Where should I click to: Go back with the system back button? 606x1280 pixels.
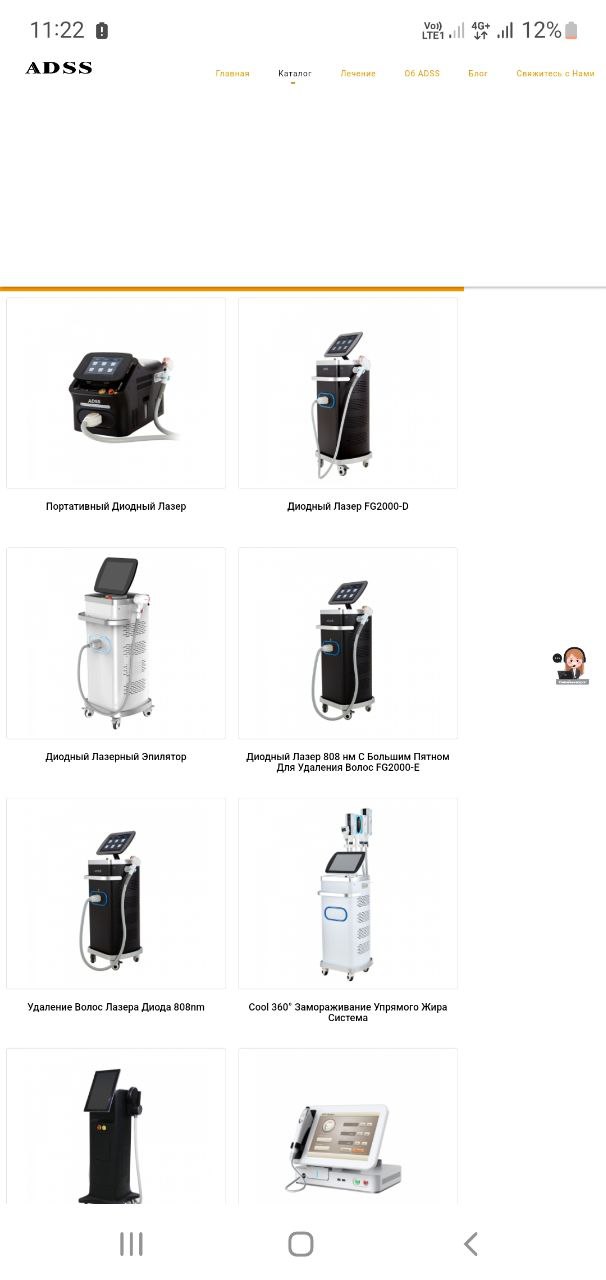pyautogui.click(x=471, y=1243)
